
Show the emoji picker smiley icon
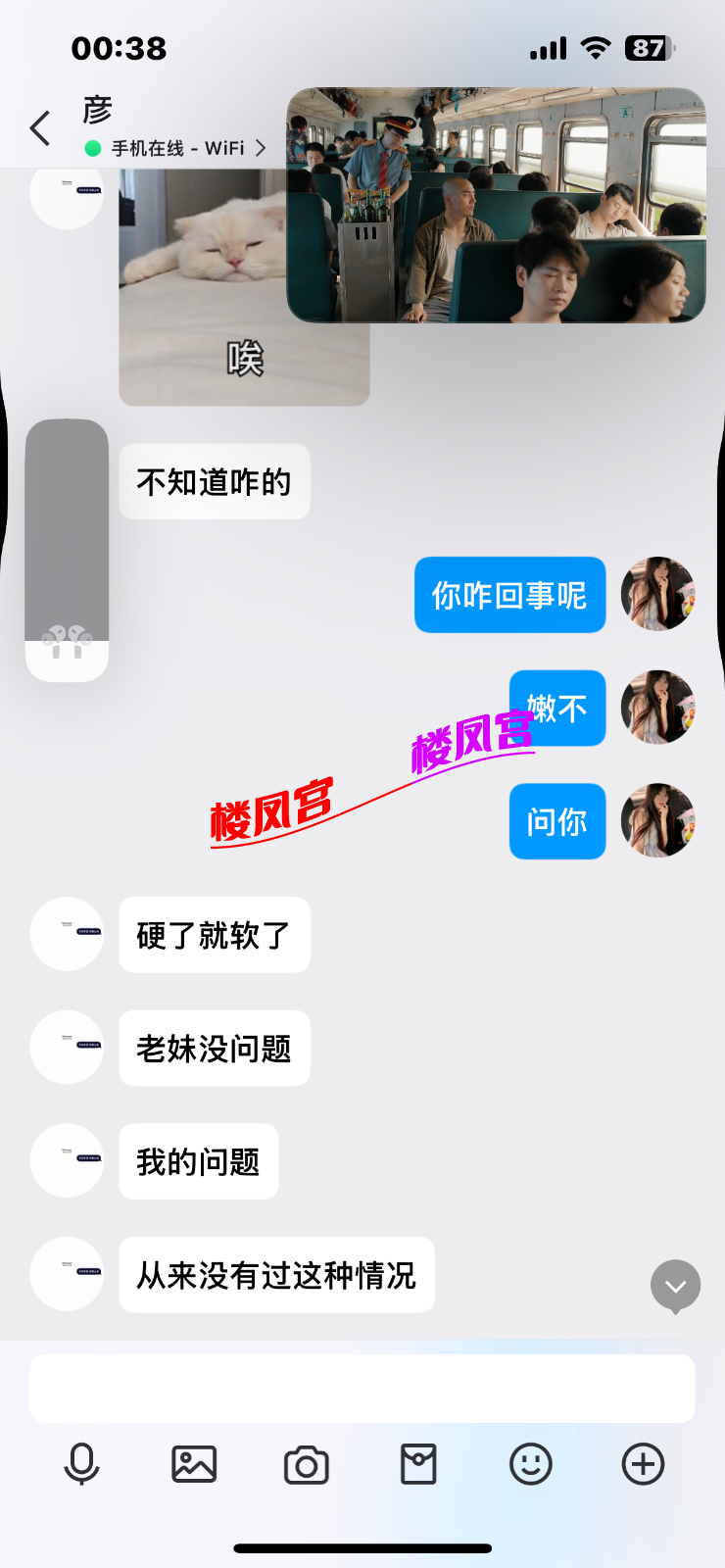[x=530, y=1464]
